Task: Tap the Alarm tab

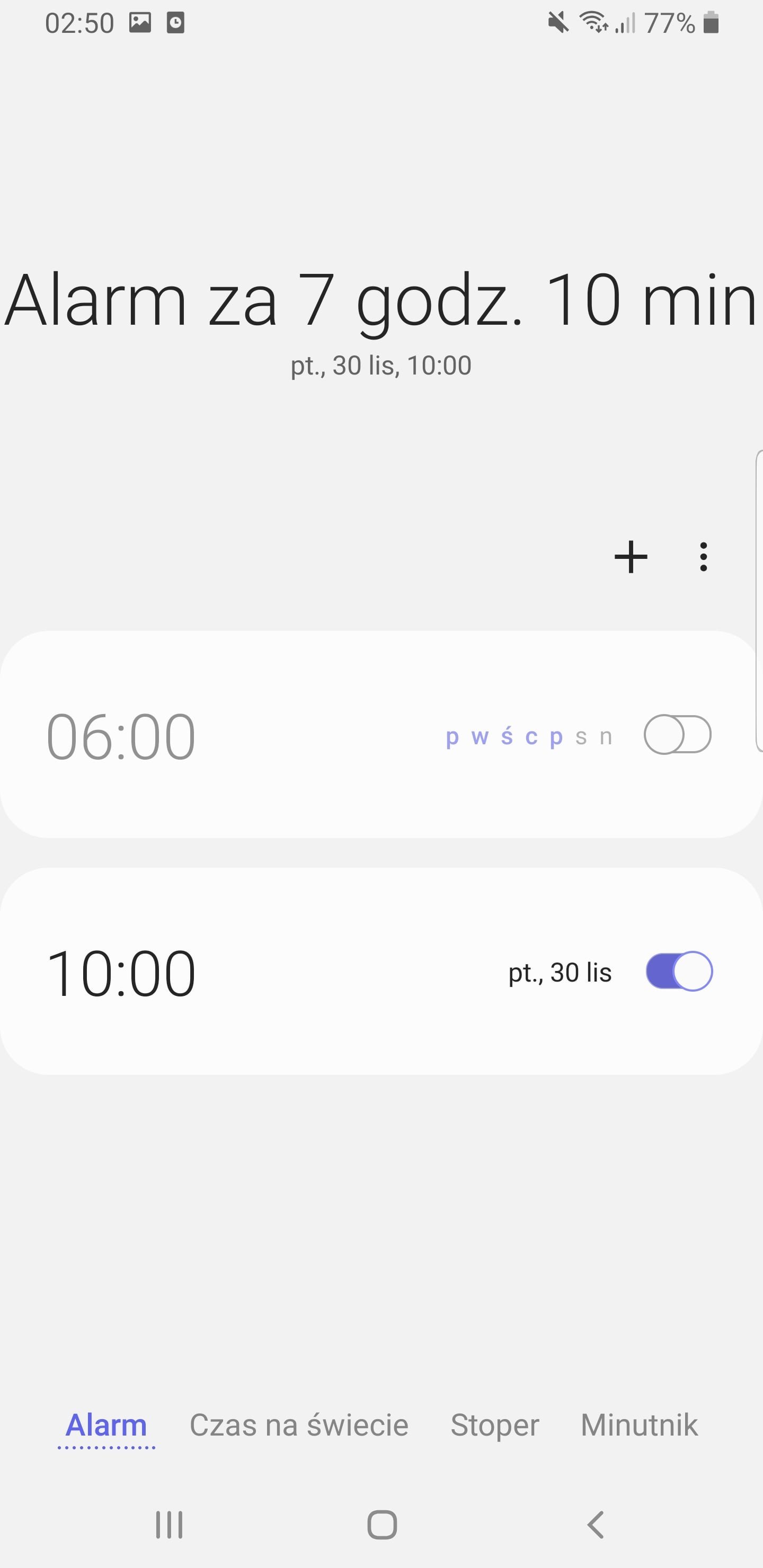Action: 106,1425
